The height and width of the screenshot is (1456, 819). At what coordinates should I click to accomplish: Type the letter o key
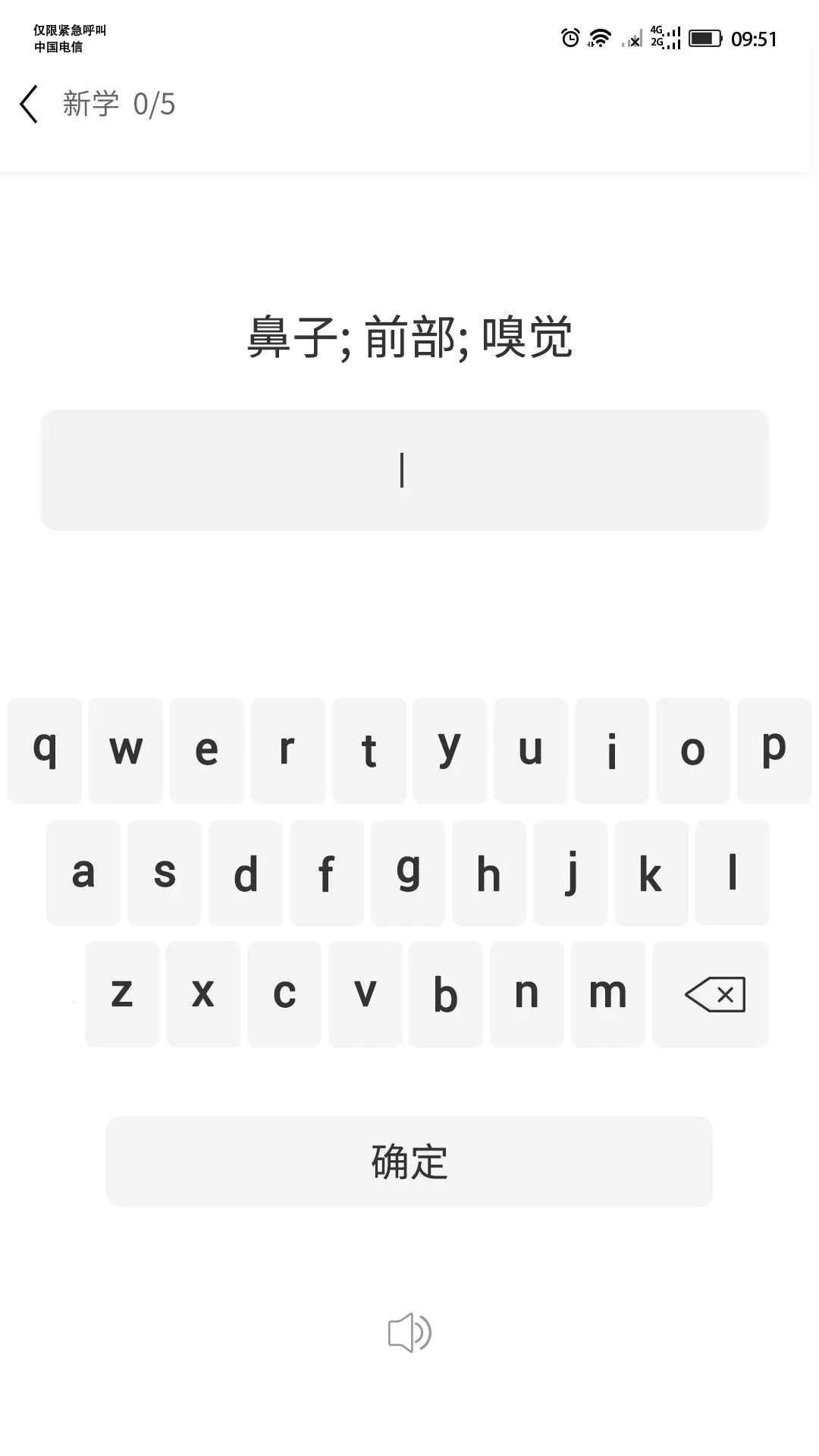pyautogui.click(x=692, y=751)
